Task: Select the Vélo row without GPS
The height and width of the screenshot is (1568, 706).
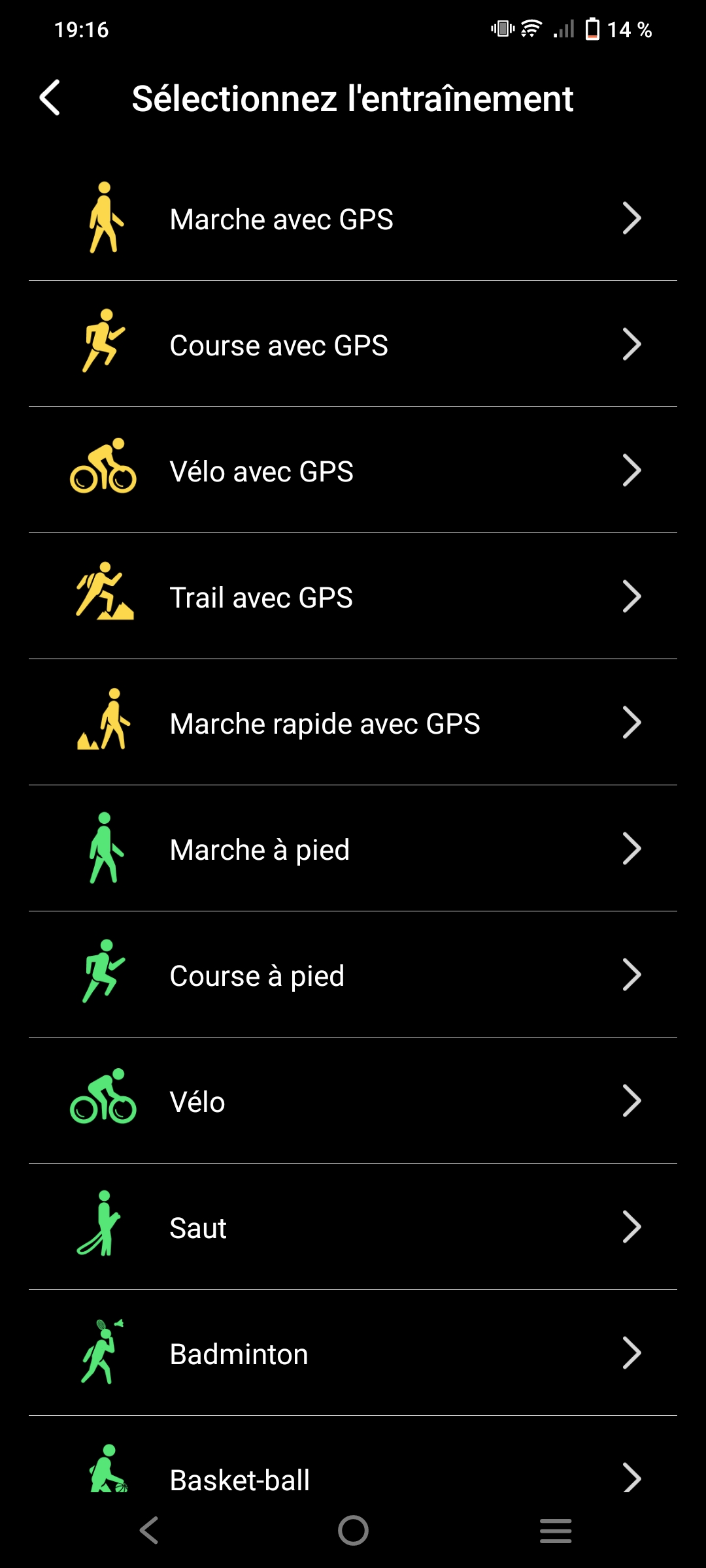Action: click(353, 1101)
